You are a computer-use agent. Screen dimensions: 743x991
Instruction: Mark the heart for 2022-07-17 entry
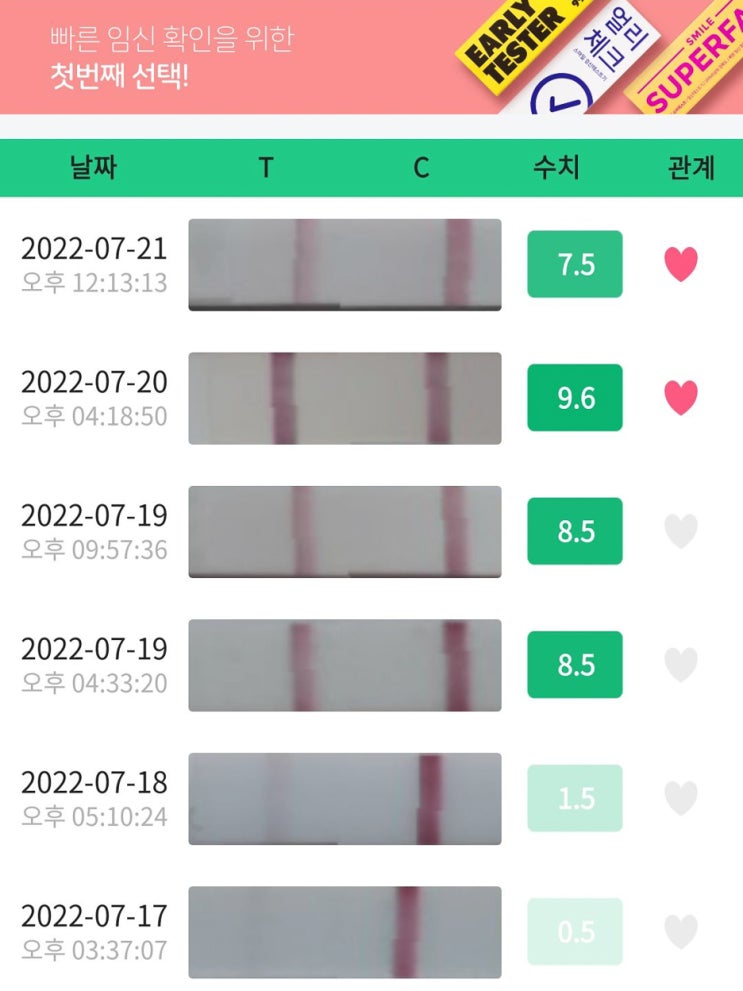click(x=681, y=932)
